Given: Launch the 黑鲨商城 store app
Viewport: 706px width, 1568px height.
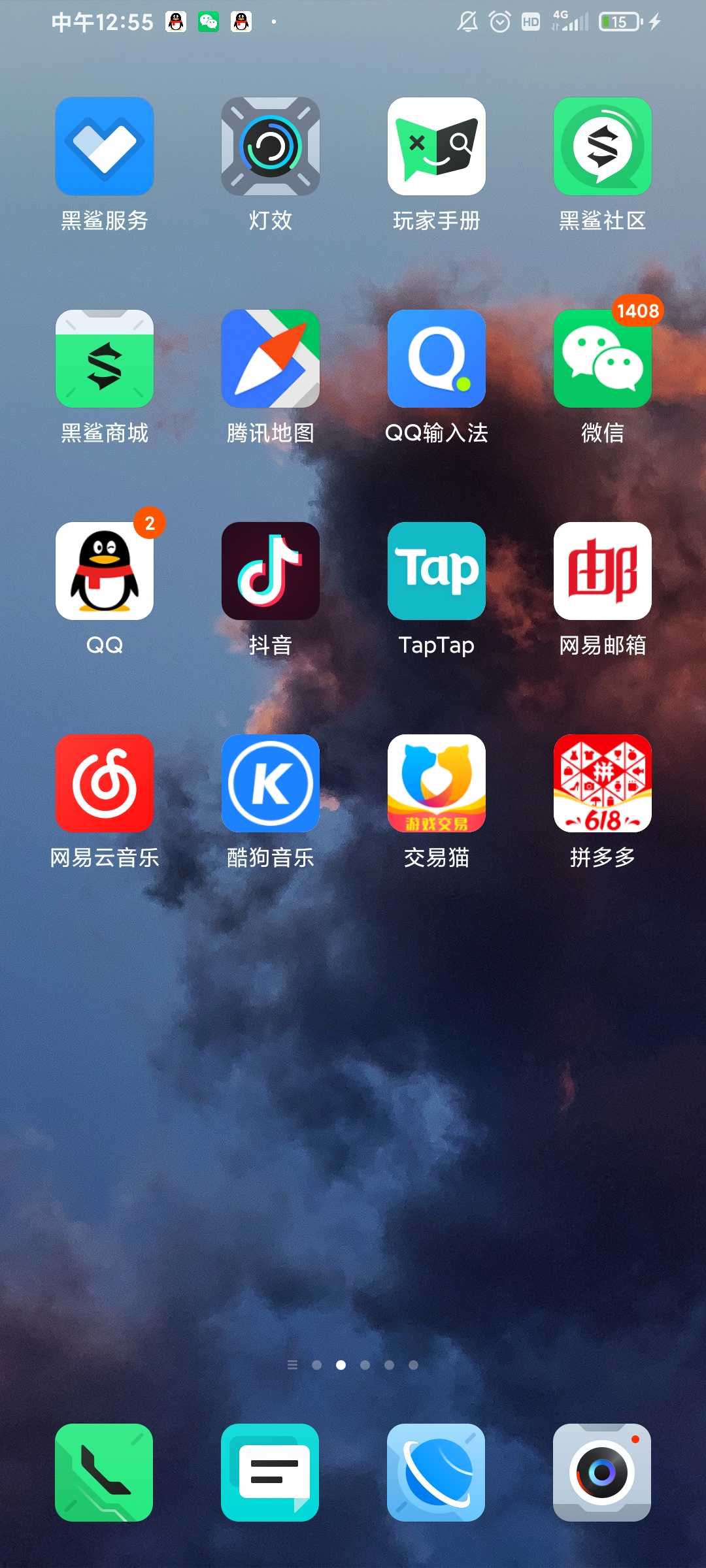Looking at the screenshot, I should pos(105,359).
